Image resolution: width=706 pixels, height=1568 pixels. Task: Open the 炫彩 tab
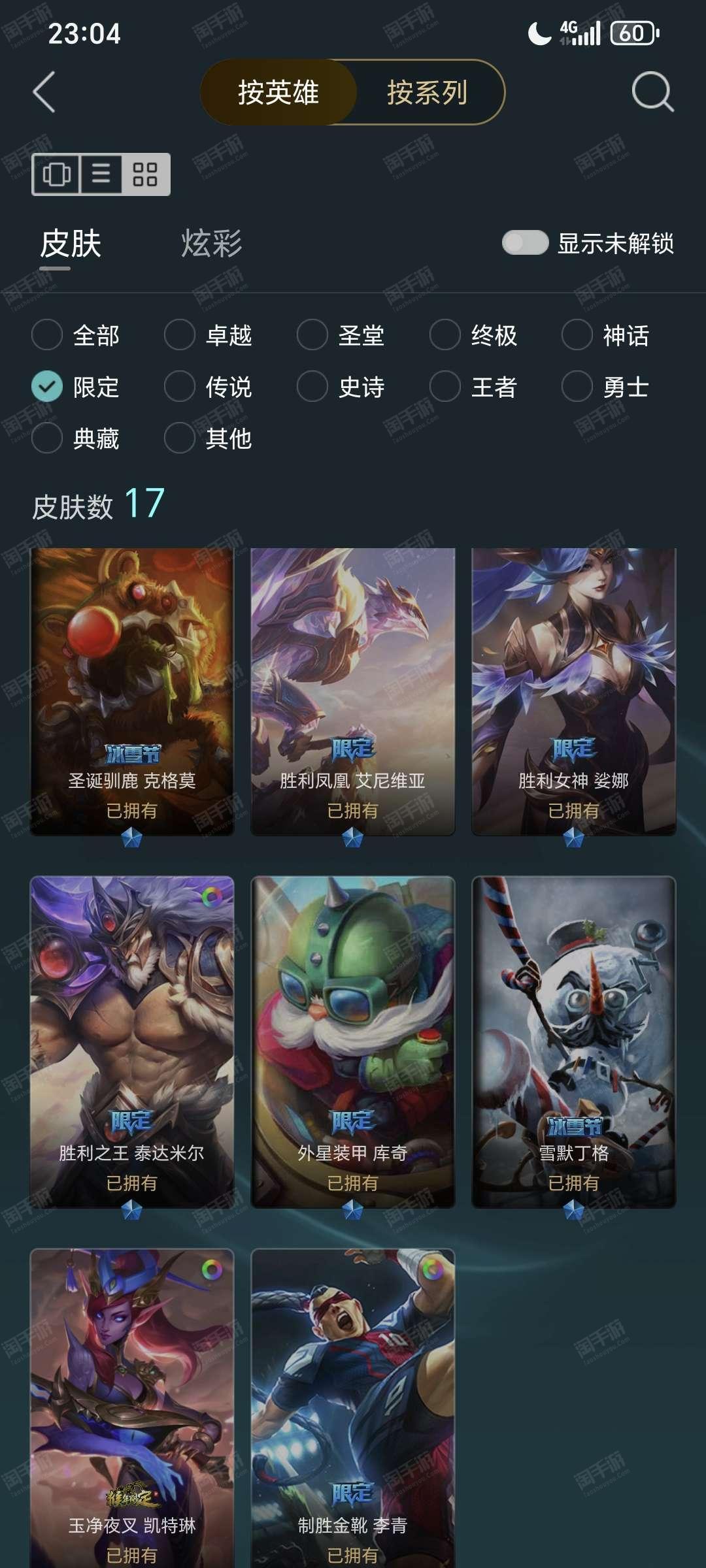coord(211,244)
